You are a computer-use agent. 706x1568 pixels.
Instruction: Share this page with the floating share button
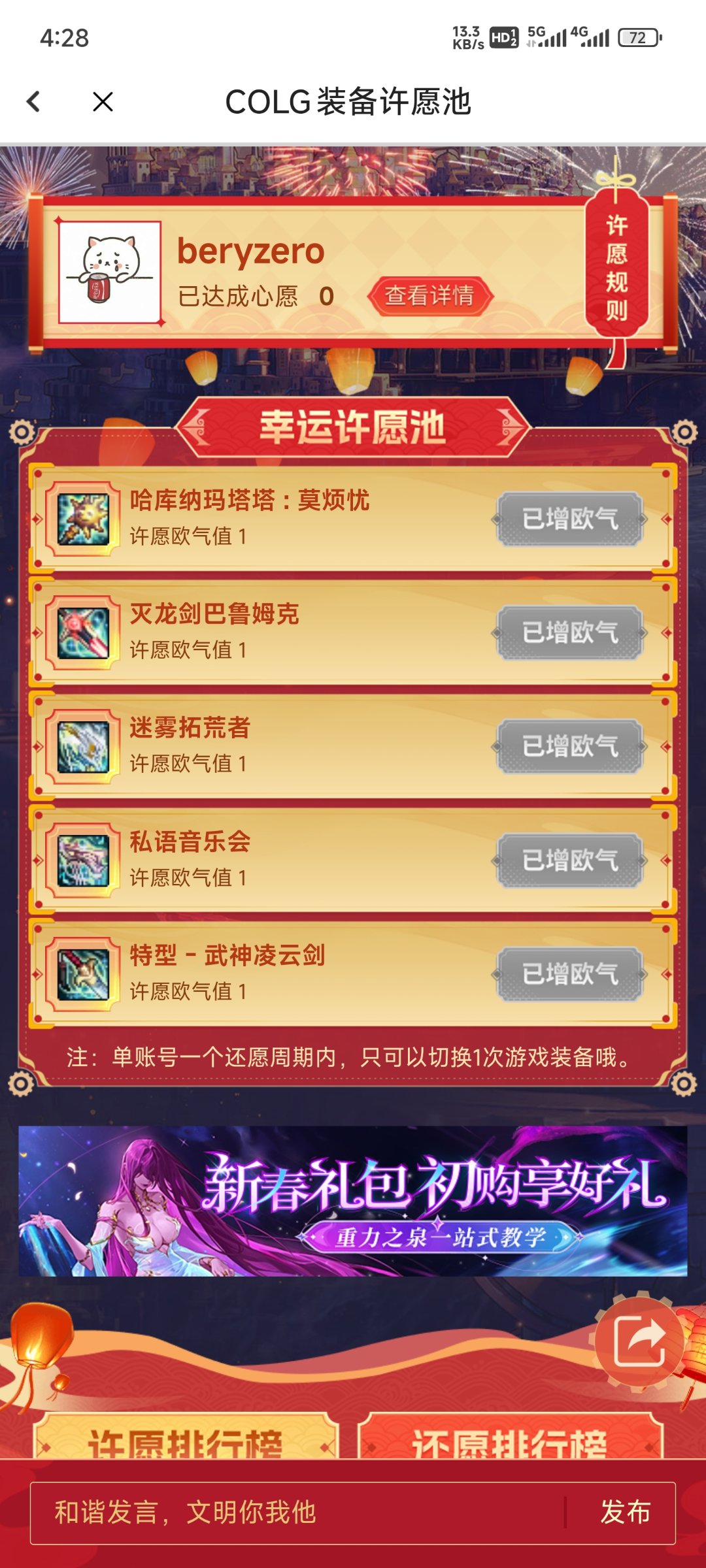[x=639, y=1341]
